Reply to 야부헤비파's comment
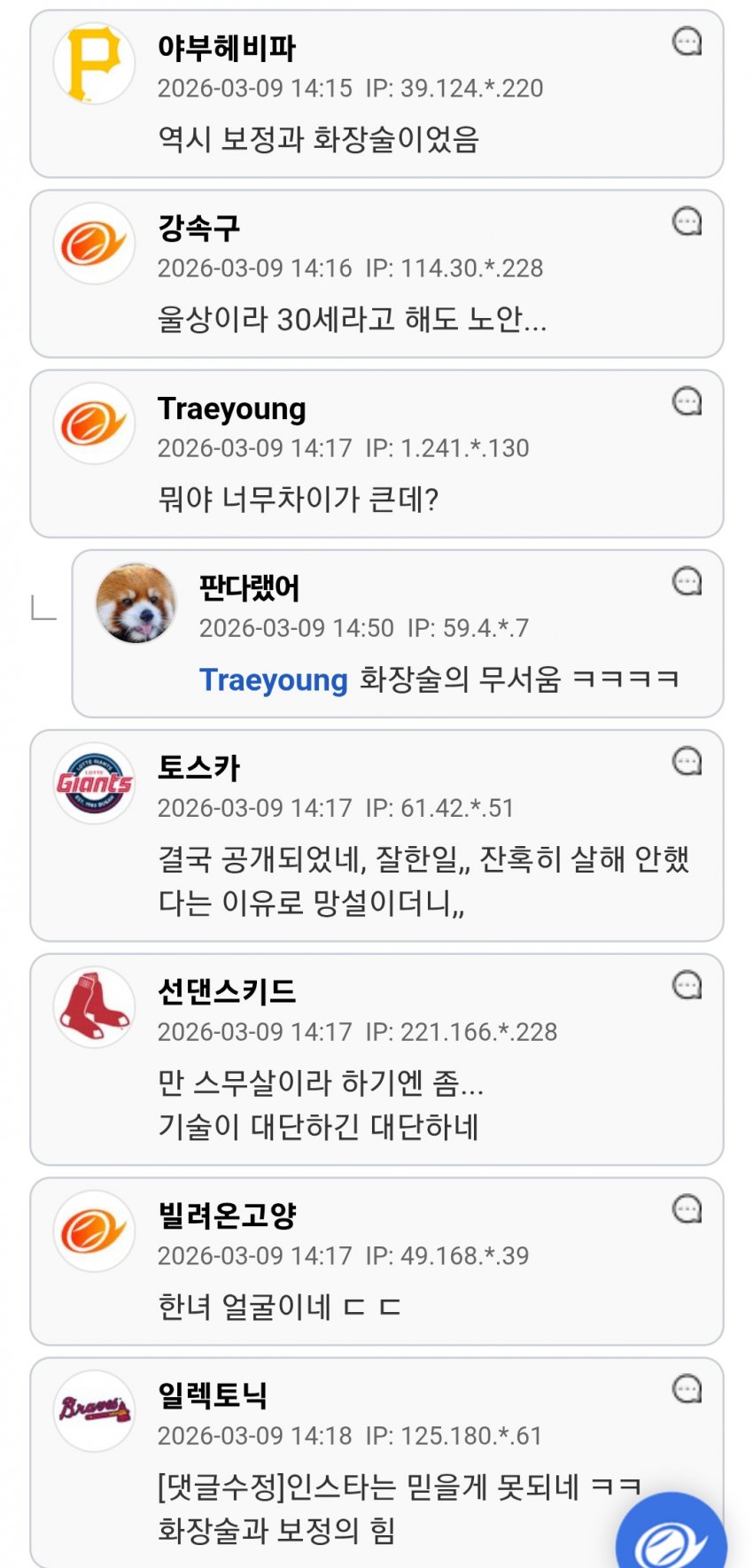Viewport: 753px width, 1568px height. (687, 41)
